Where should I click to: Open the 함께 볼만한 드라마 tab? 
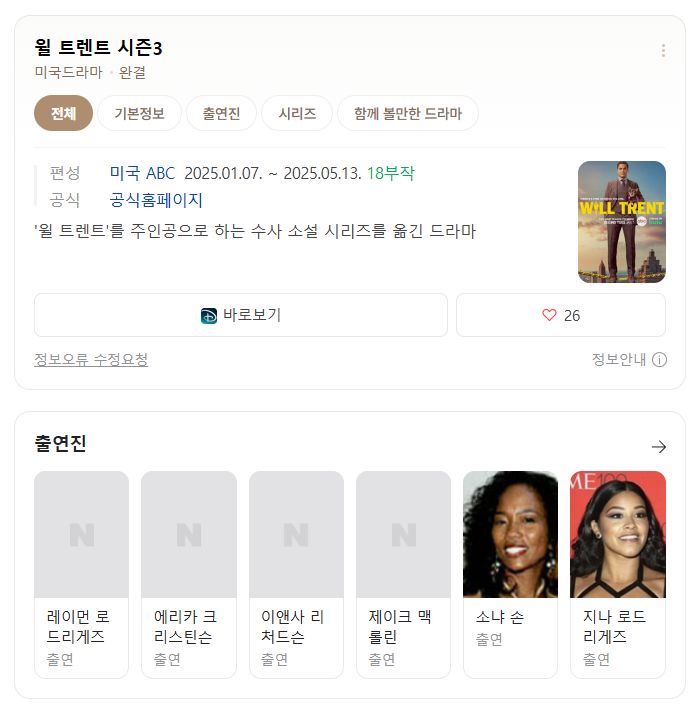(407, 114)
